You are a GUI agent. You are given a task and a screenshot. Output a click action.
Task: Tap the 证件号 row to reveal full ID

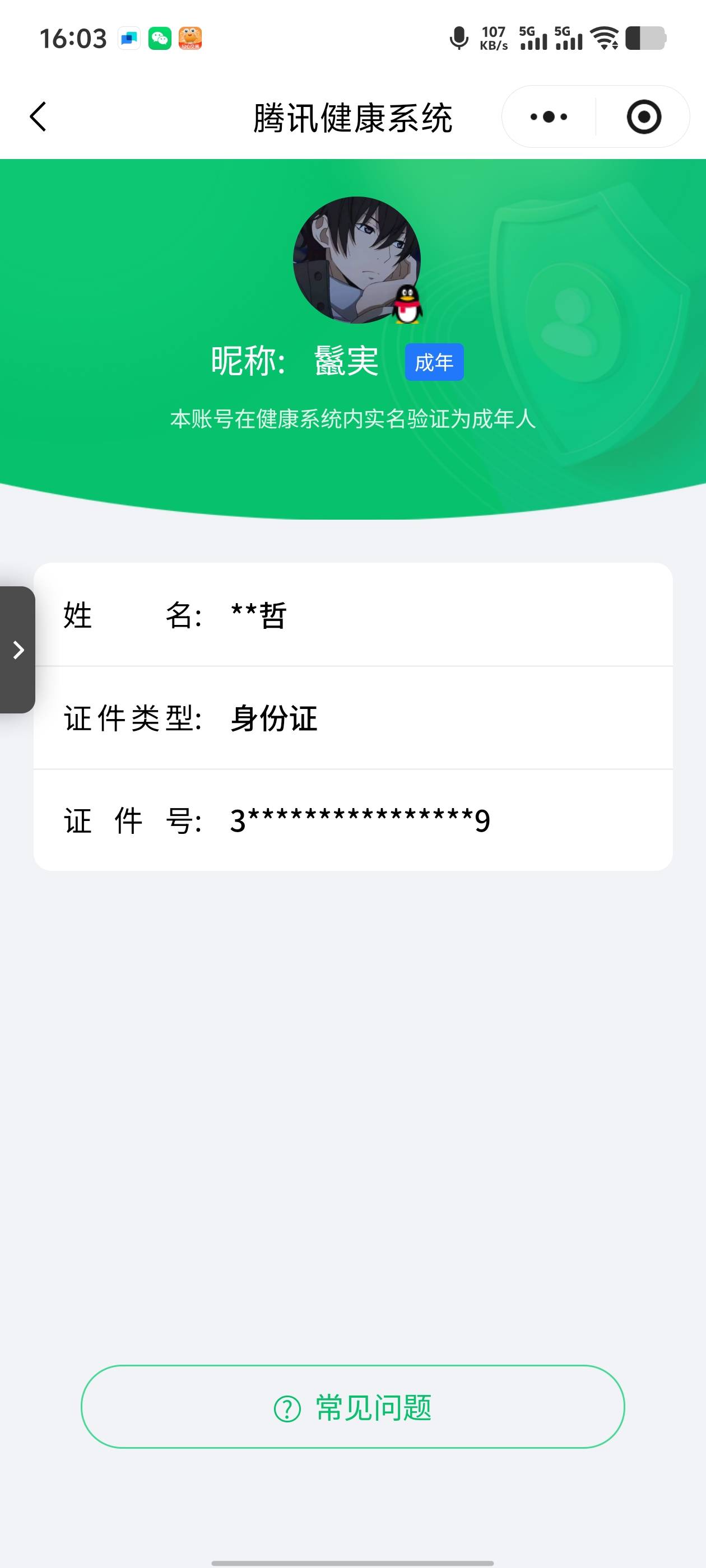(352, 820)
